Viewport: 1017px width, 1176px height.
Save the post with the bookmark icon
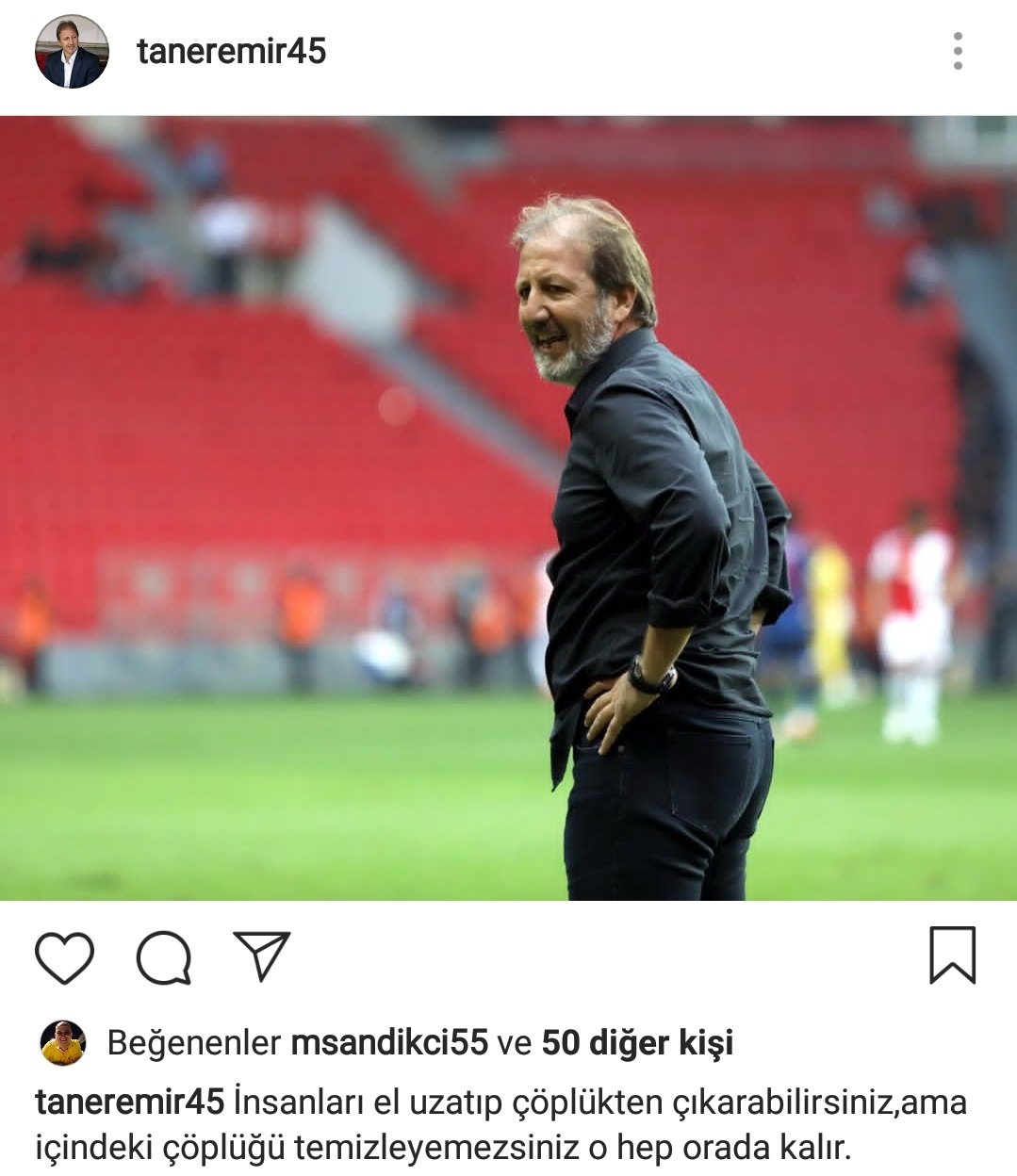tap(952, 955)
